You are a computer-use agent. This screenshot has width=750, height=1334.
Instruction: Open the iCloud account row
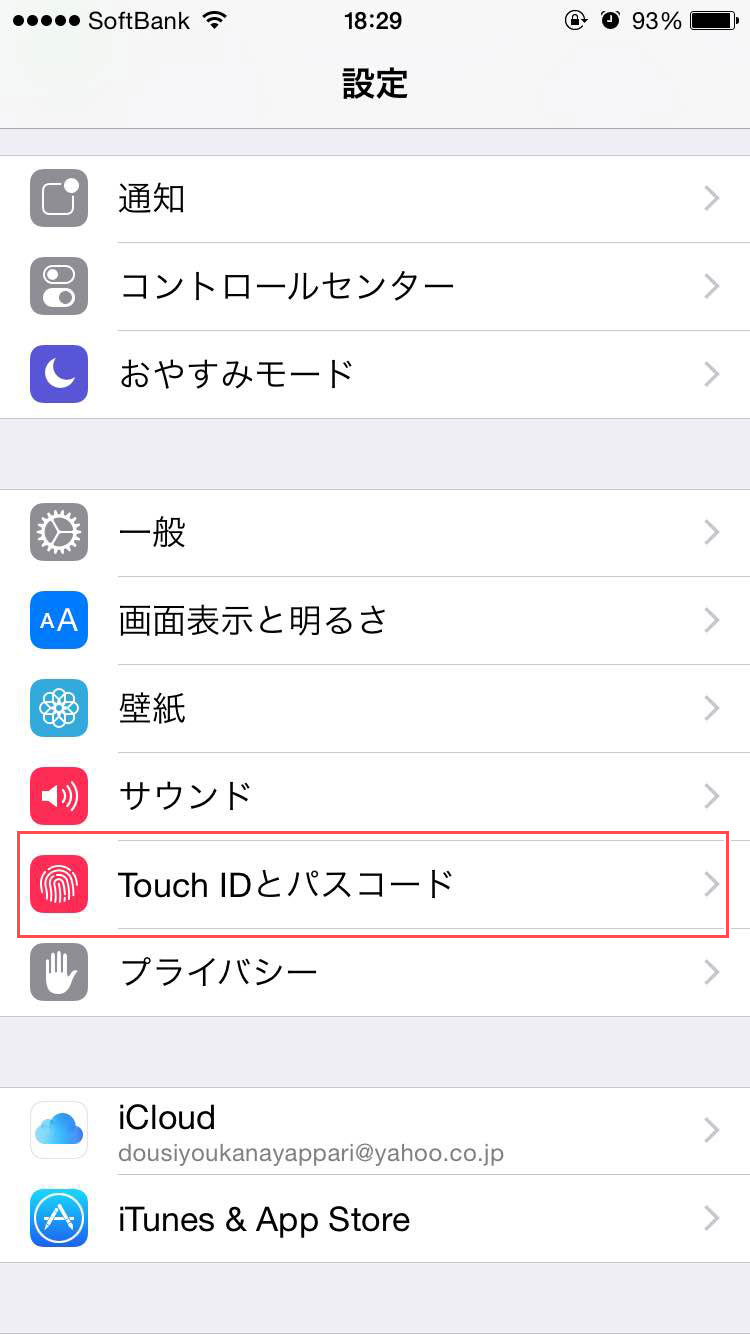(375, 1131)
